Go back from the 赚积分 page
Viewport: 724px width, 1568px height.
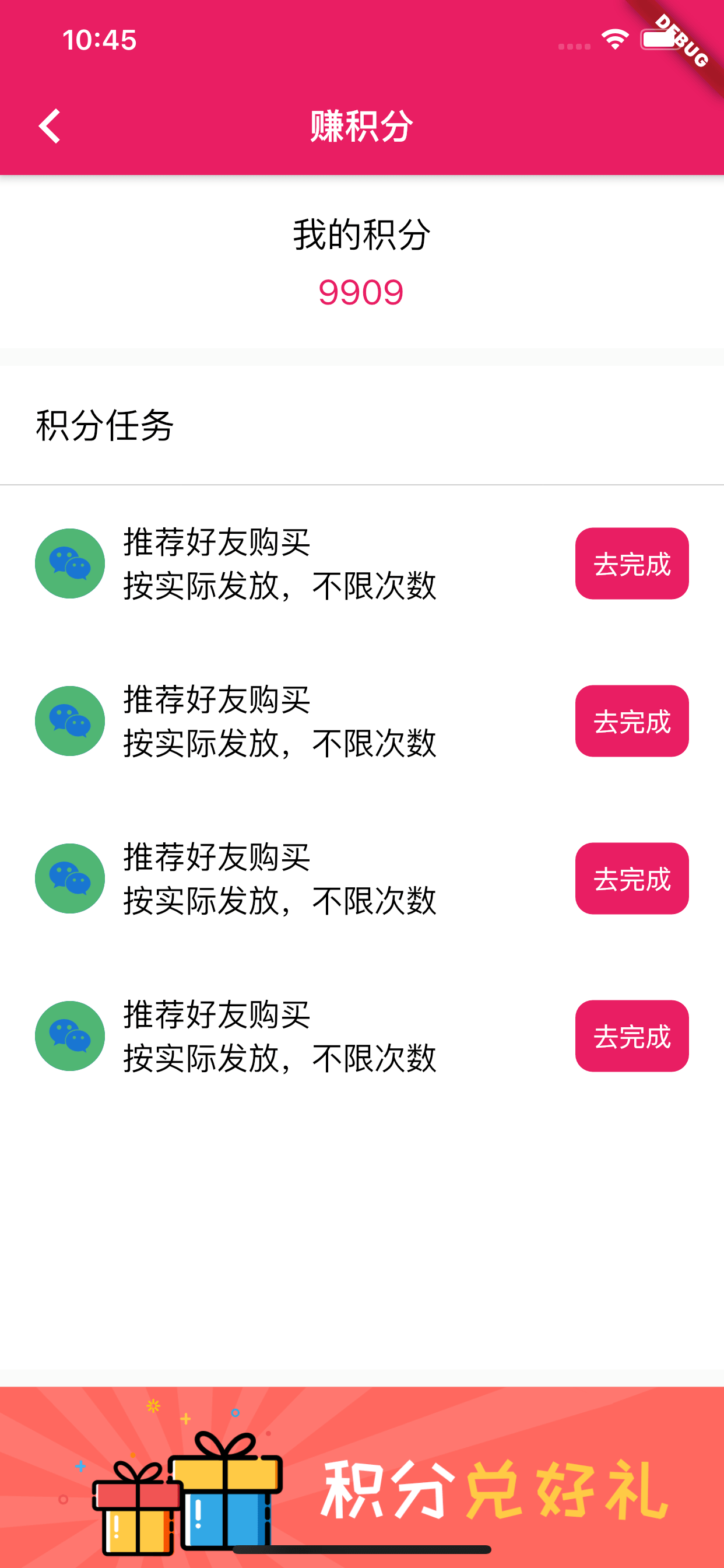(50, 126)
